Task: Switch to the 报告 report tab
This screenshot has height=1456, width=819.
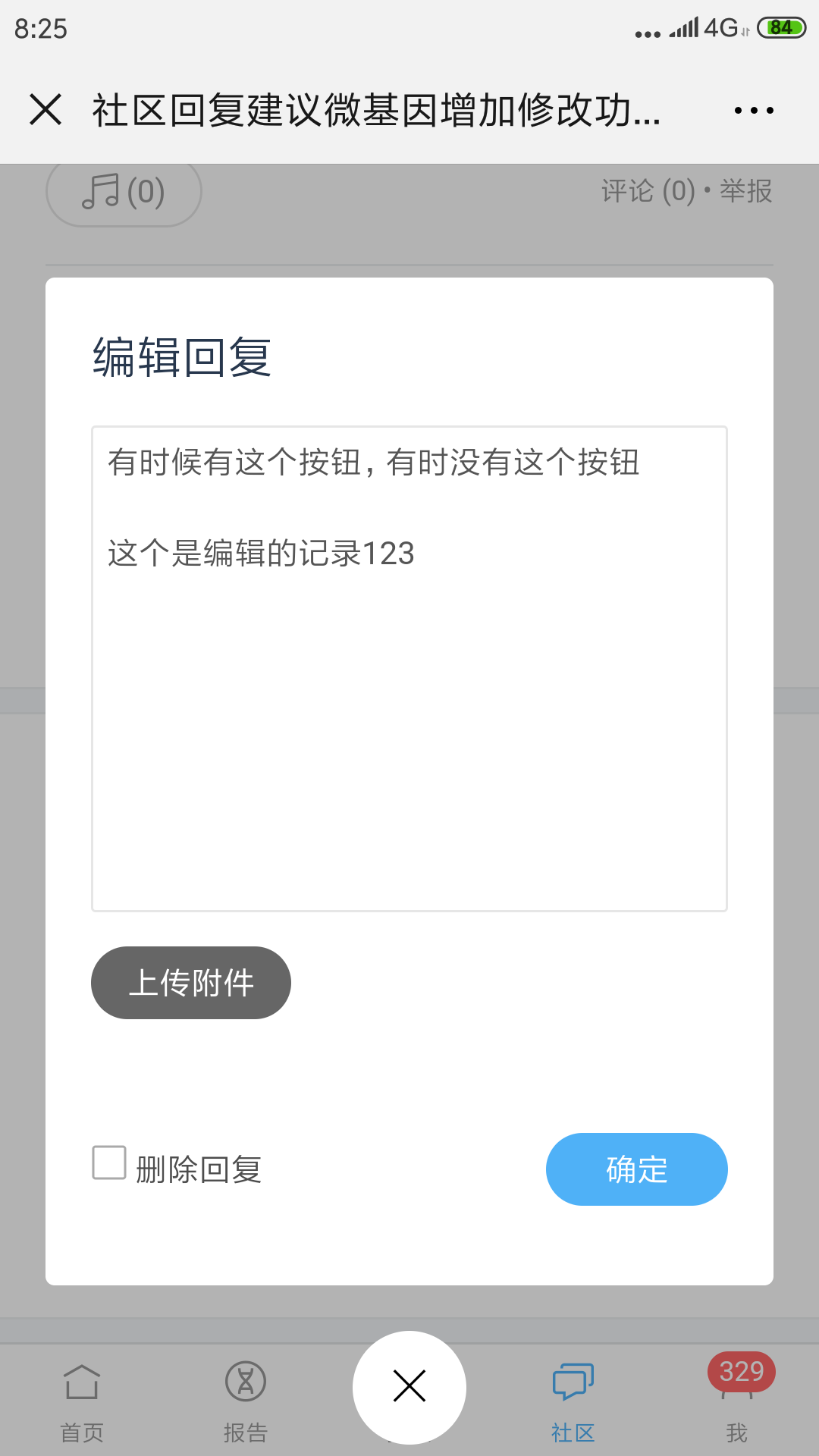Action: tap(246, 1403)
